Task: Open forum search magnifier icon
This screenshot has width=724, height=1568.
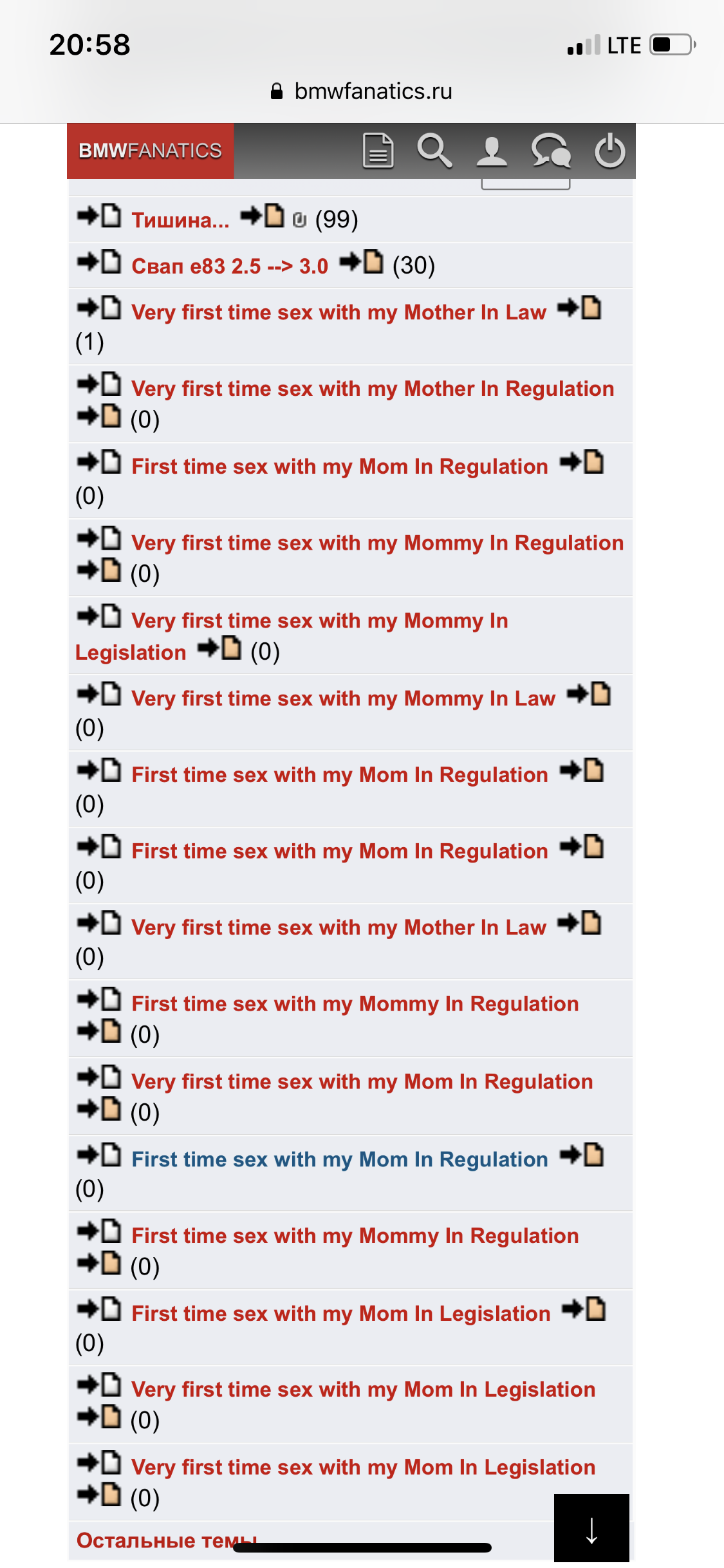Action: pyautogui.click(x=434, y=151)
